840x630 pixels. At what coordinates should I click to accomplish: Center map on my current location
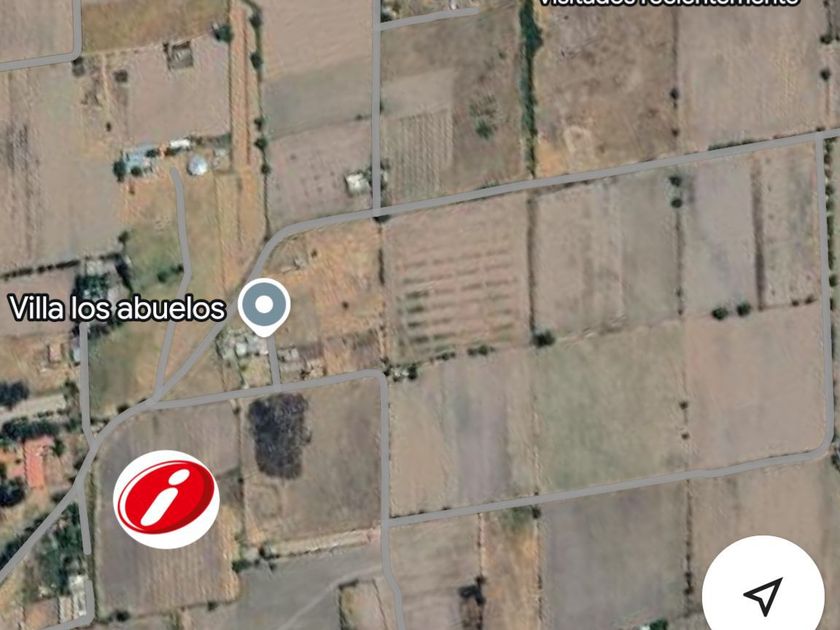click(x=764, y=595)
